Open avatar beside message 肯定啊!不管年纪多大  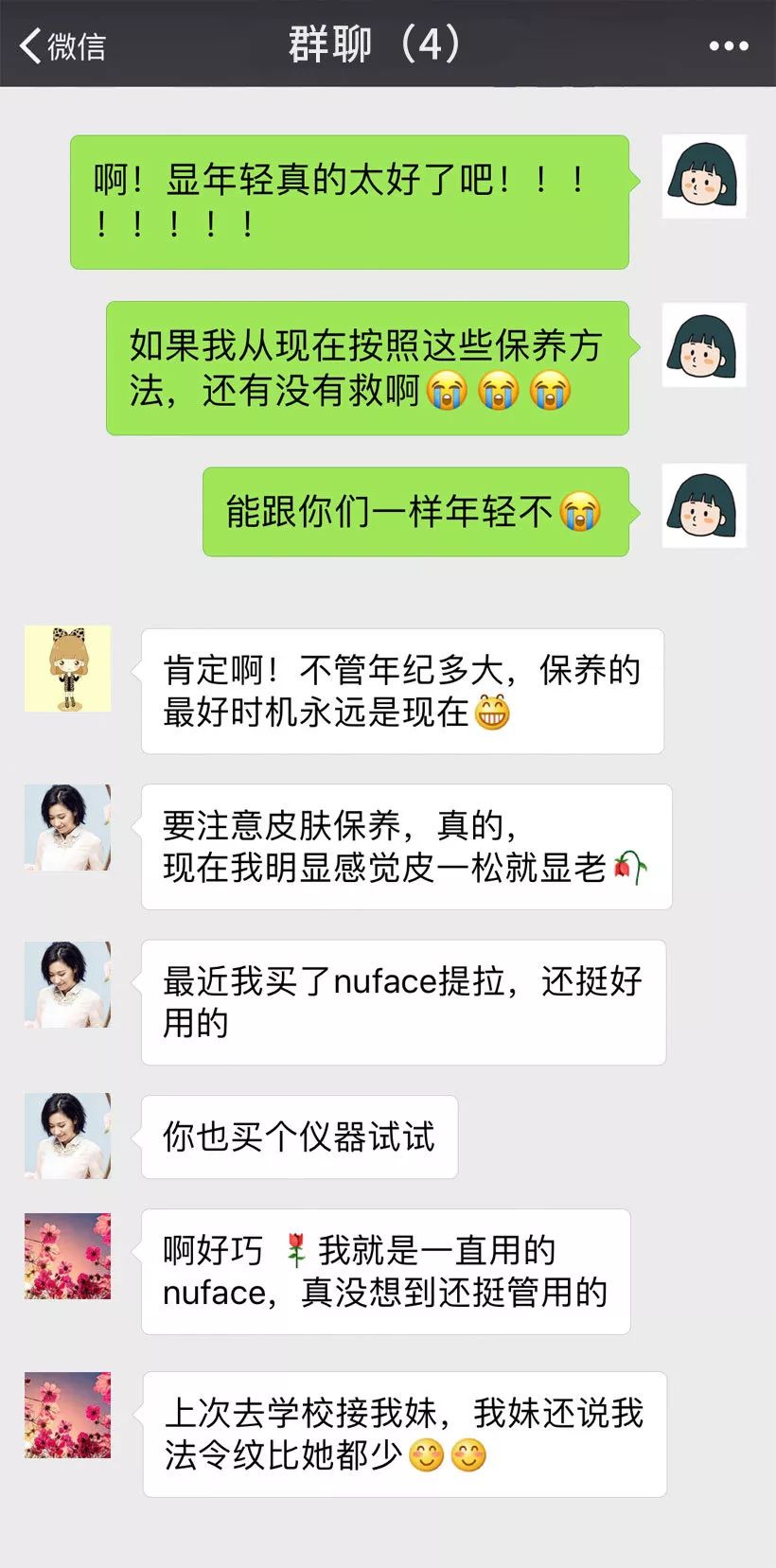pos(67,668)
